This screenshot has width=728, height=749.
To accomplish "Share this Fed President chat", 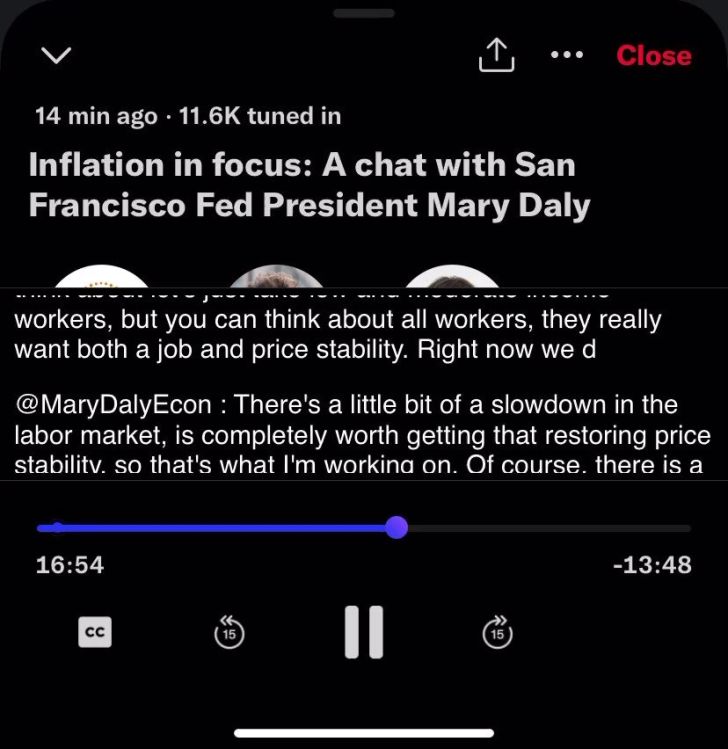I will 496,56.
